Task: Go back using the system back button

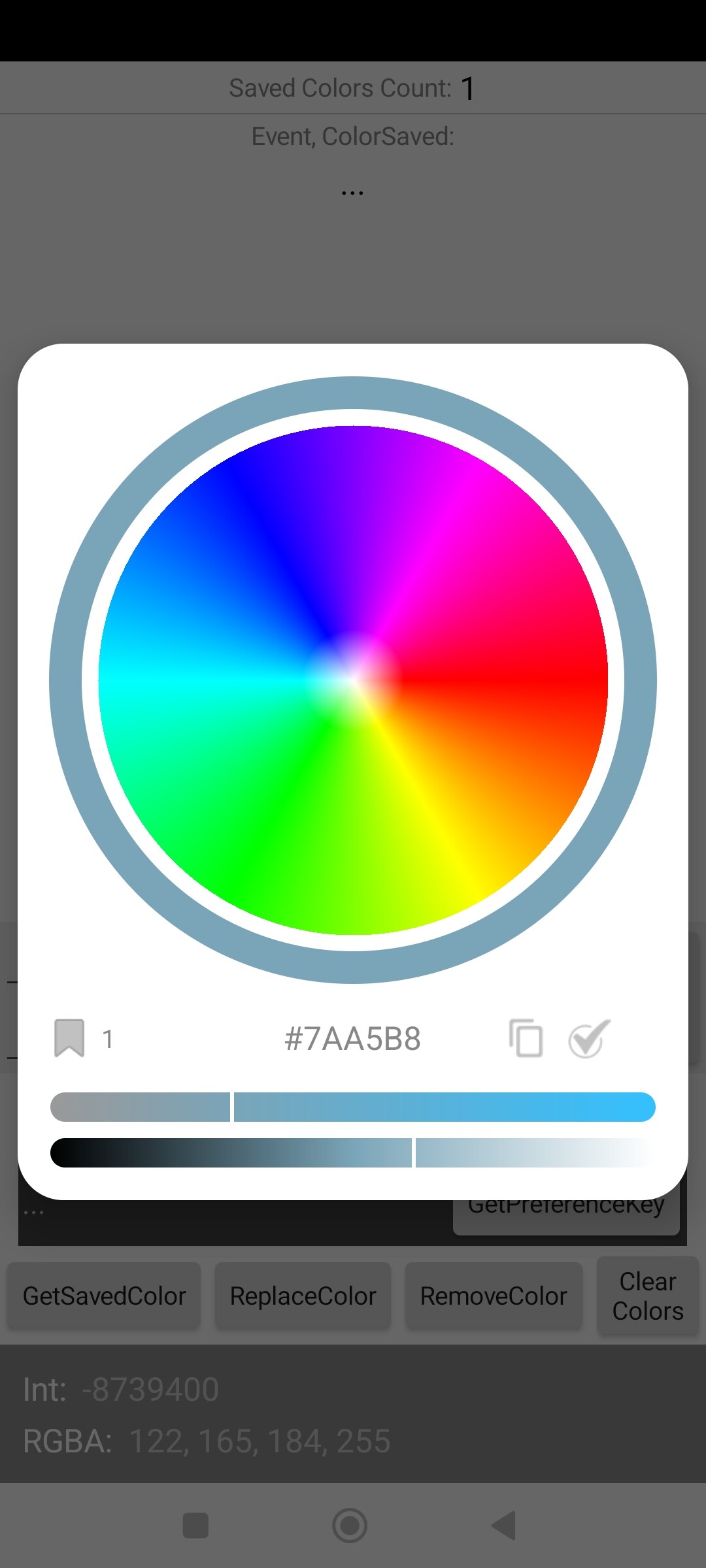Action: click(x=504, y=1526)
